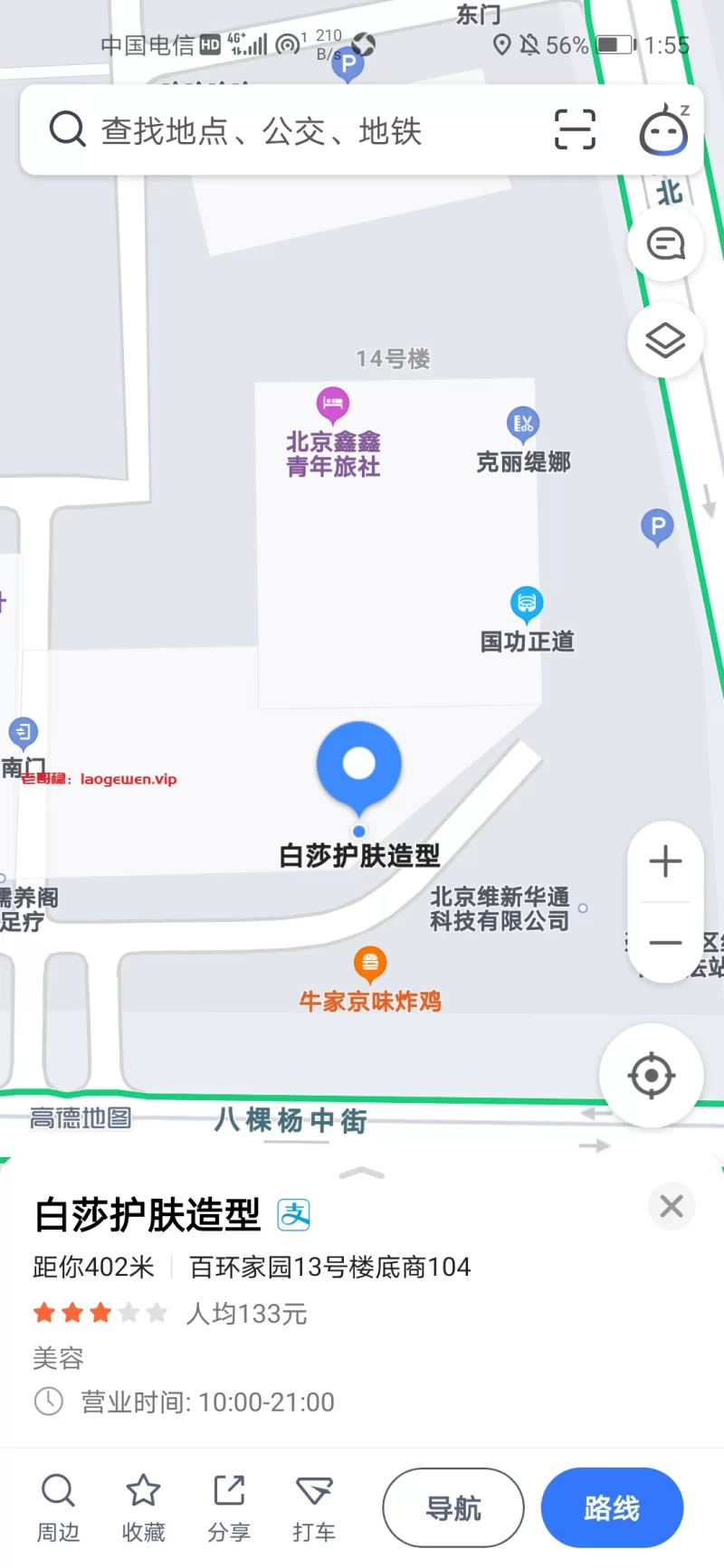Open the search box for places and transit
Screen dimensions: 724x1568
[271, 131]
